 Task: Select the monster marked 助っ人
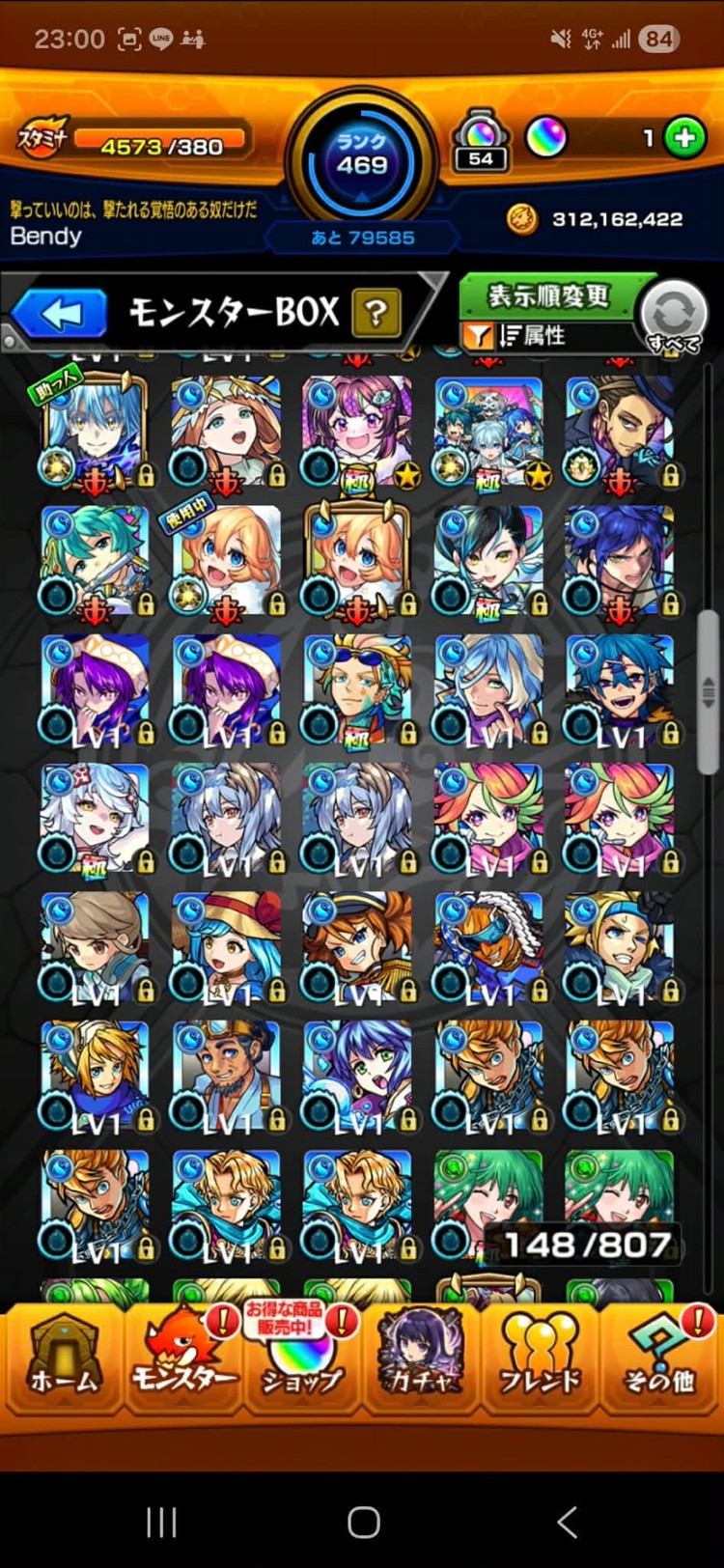pyautogui.click(x=95, y=433)
